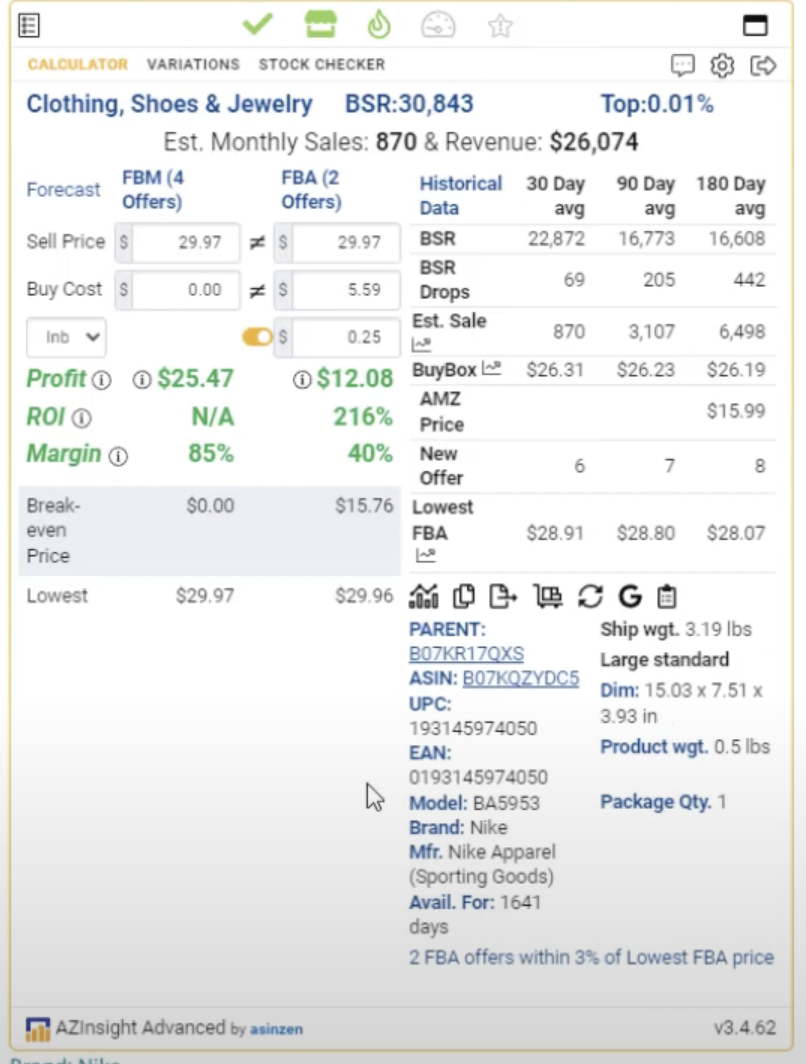Tap the refresh arrows icon
The width and height of the screenshot is (806, 1064).
[590, 597]
